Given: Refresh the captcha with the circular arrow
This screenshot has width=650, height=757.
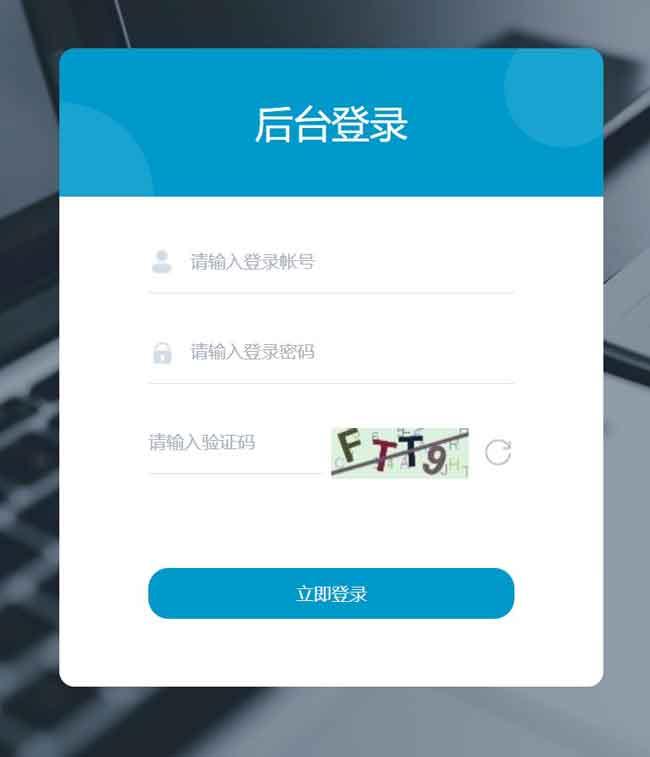Looking at the screenshot, I should pyautogui.click(x=498, y=453).
